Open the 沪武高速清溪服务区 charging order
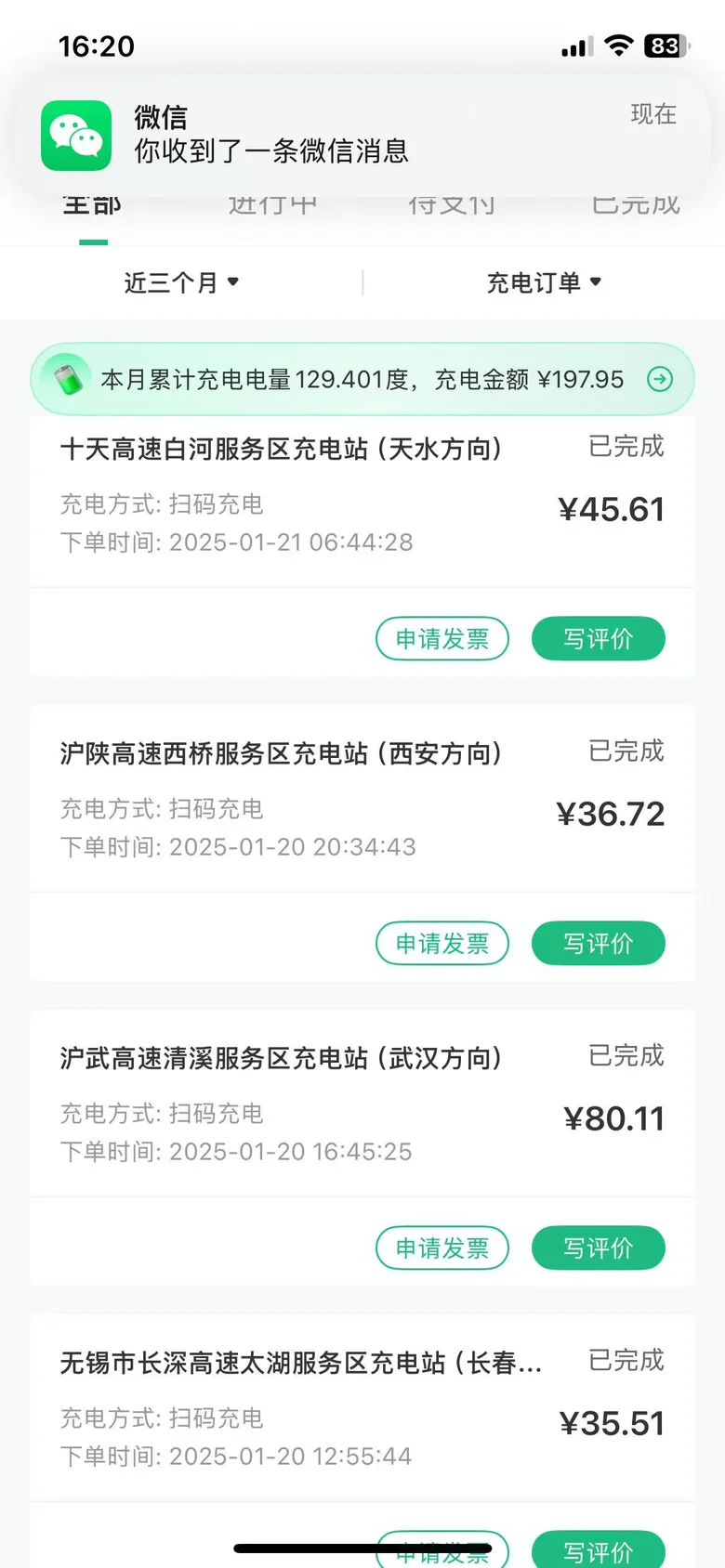The height and width of the screenshot is (1568, 725). (x=362, y=1103)
